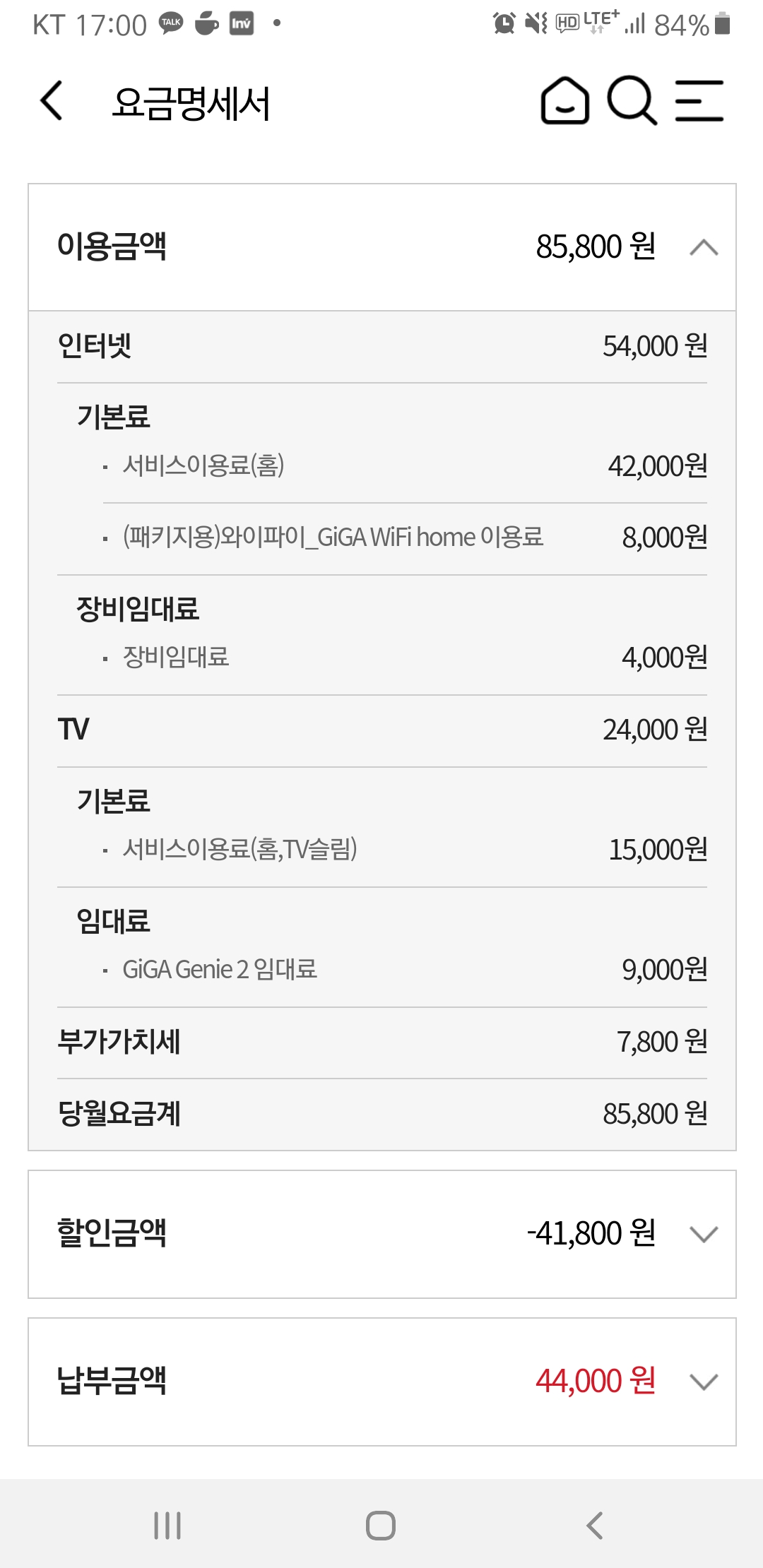Open the home icon in the header
The width and height of the screenshot is (763, 1568).
(564, 101)
